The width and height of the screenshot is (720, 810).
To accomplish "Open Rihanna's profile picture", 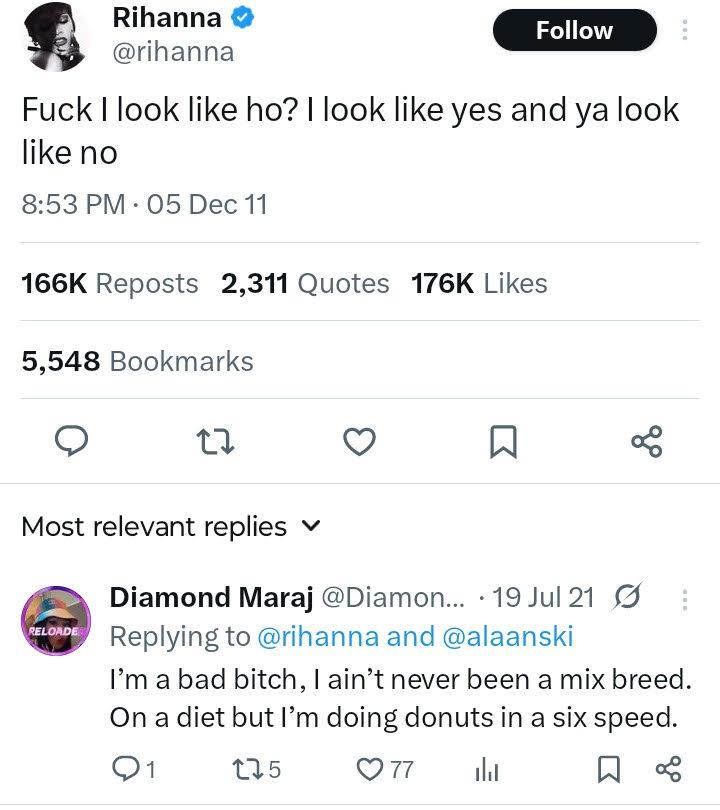I will pyautogui.click(x=55, y=35).
